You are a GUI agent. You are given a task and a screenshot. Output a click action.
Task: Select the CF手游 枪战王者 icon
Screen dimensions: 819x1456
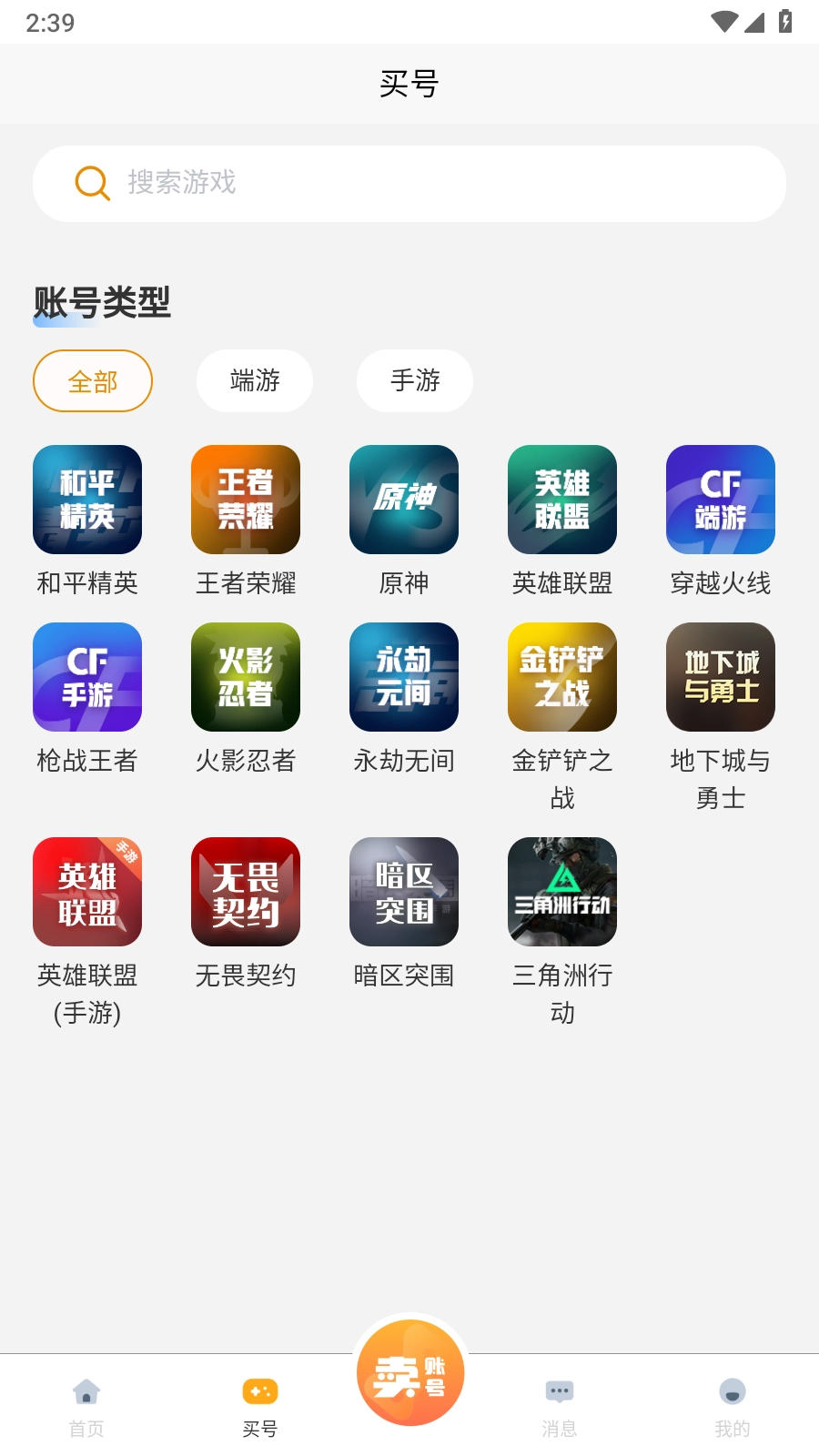[87, 677]
